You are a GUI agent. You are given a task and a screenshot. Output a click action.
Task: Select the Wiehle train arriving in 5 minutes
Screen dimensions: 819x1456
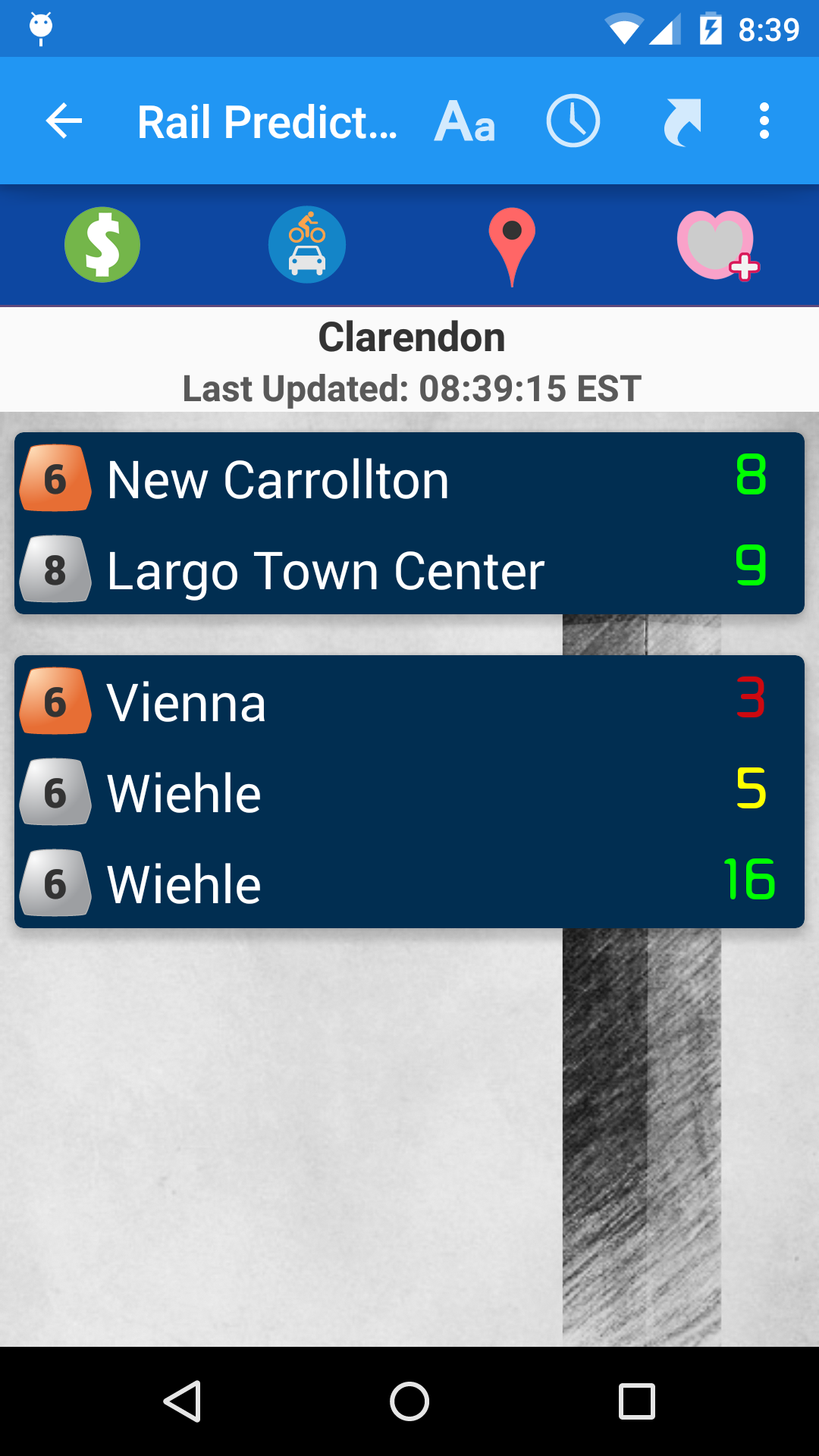click(409, 793)
